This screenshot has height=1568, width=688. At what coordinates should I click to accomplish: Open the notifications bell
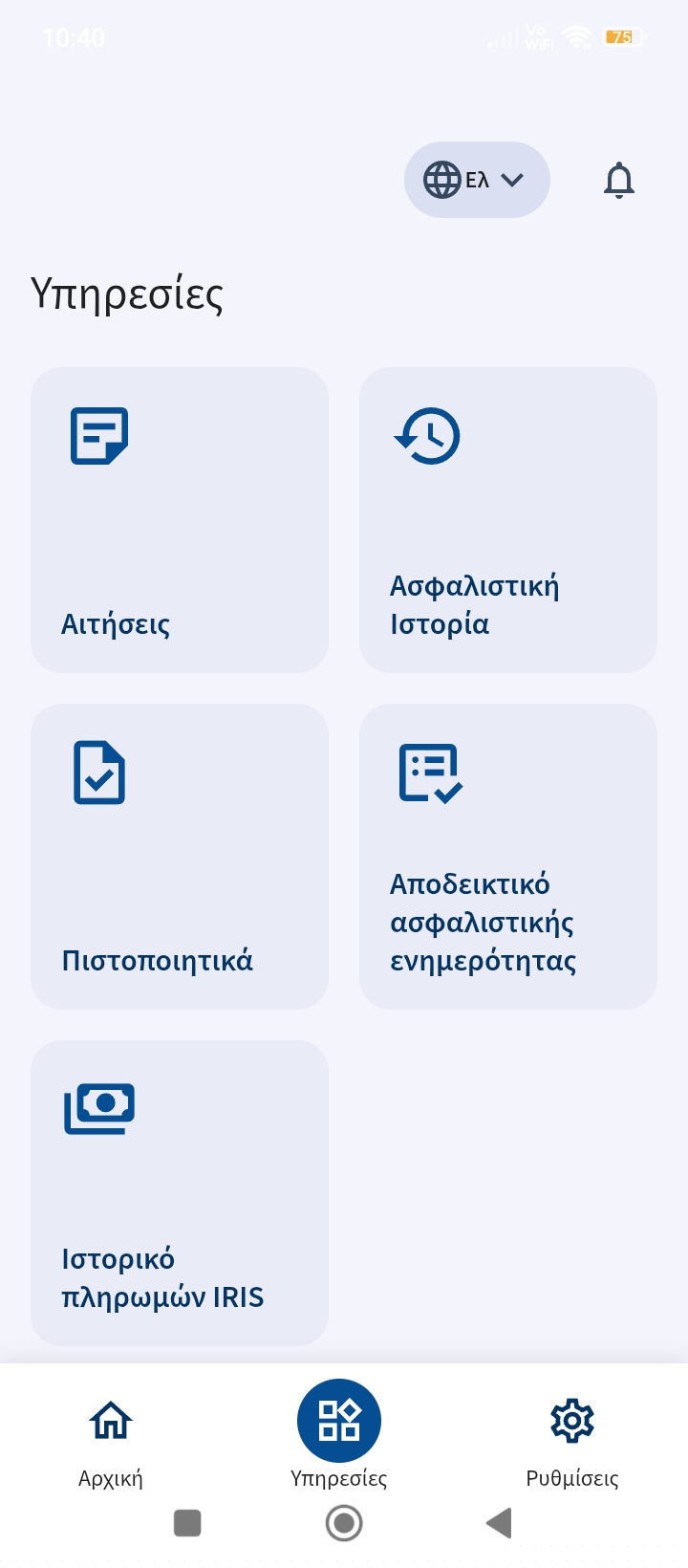click(x=619, y=180)
